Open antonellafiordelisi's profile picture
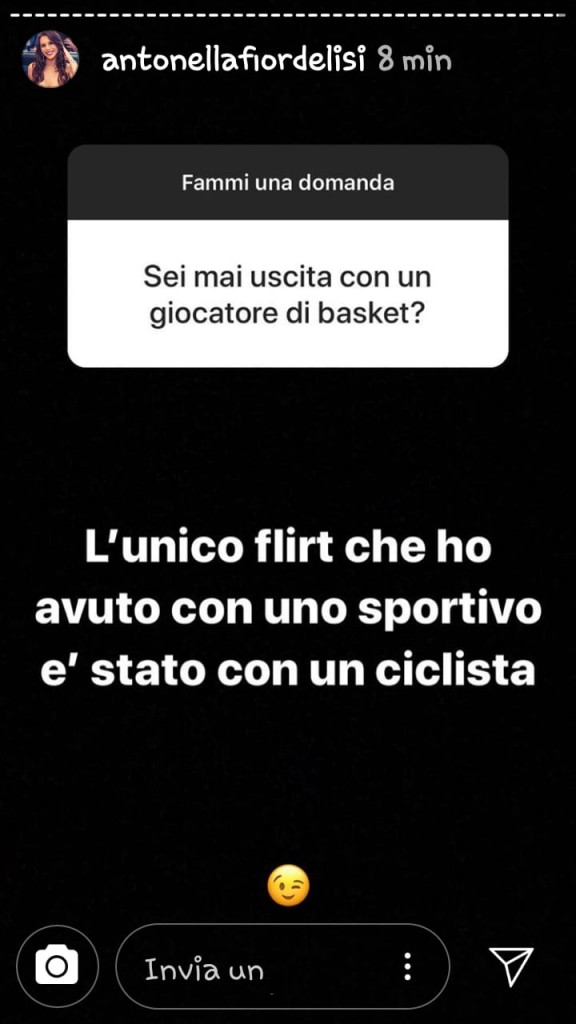 click(x=50, y=59)
